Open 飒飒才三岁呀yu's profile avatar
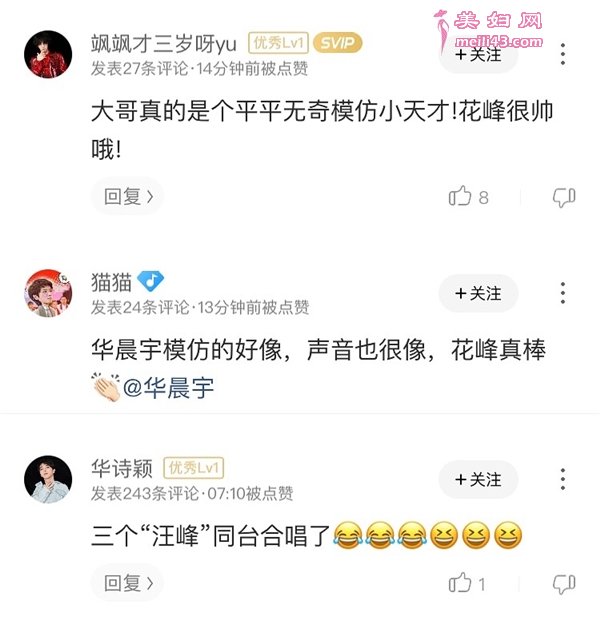 (48, 55)
